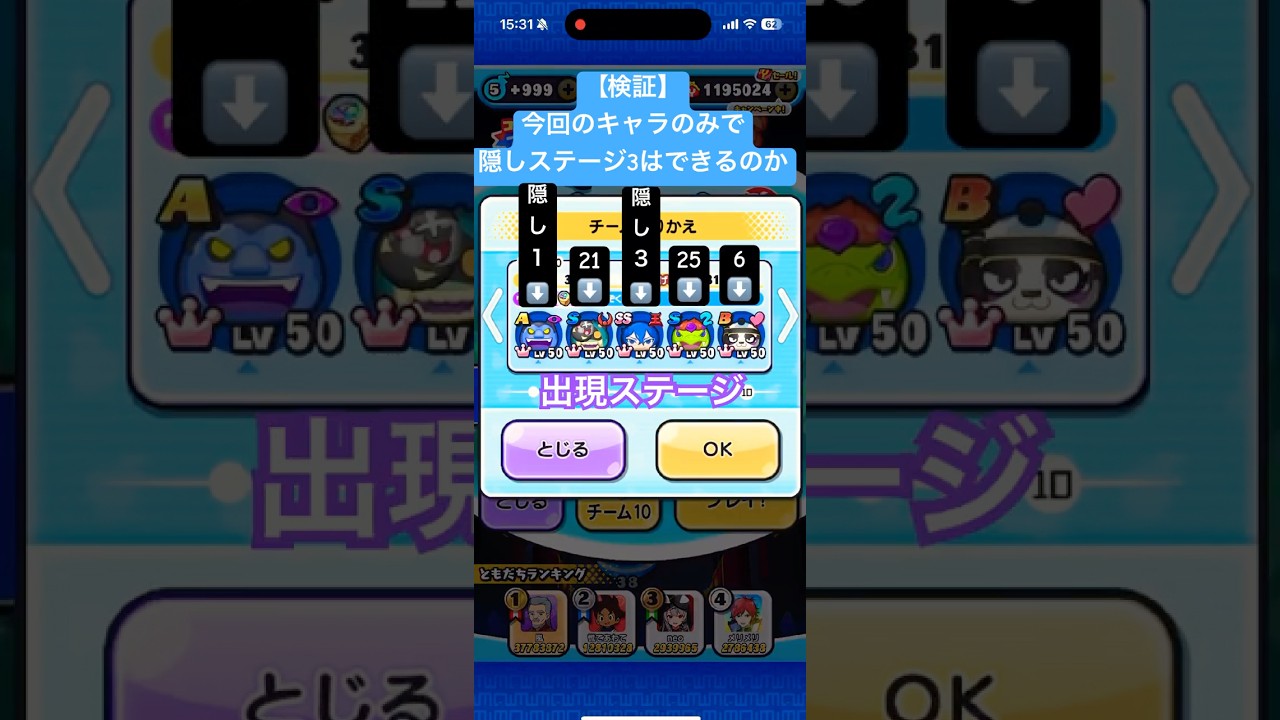Go to the previous team with left arrow

(492, 317)
